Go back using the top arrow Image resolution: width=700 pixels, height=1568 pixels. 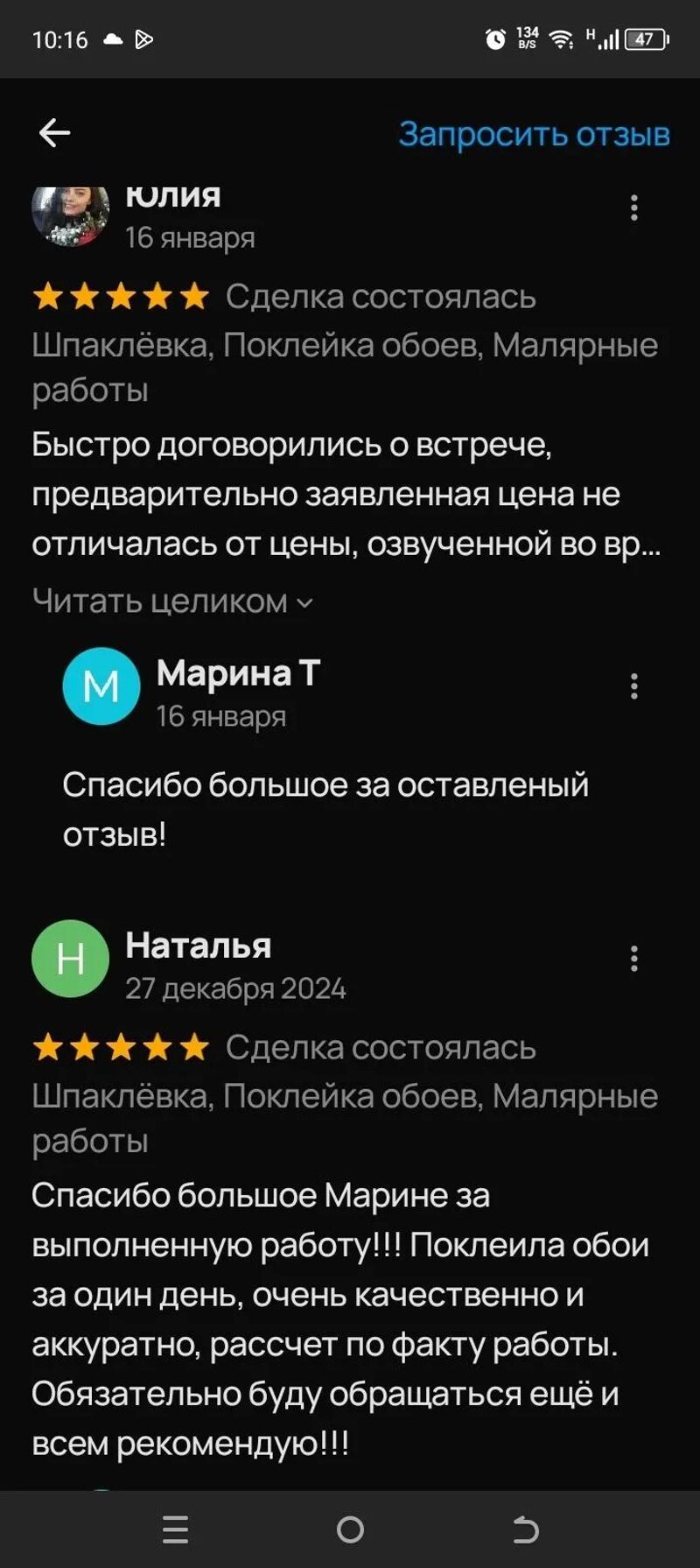point(54,133)
